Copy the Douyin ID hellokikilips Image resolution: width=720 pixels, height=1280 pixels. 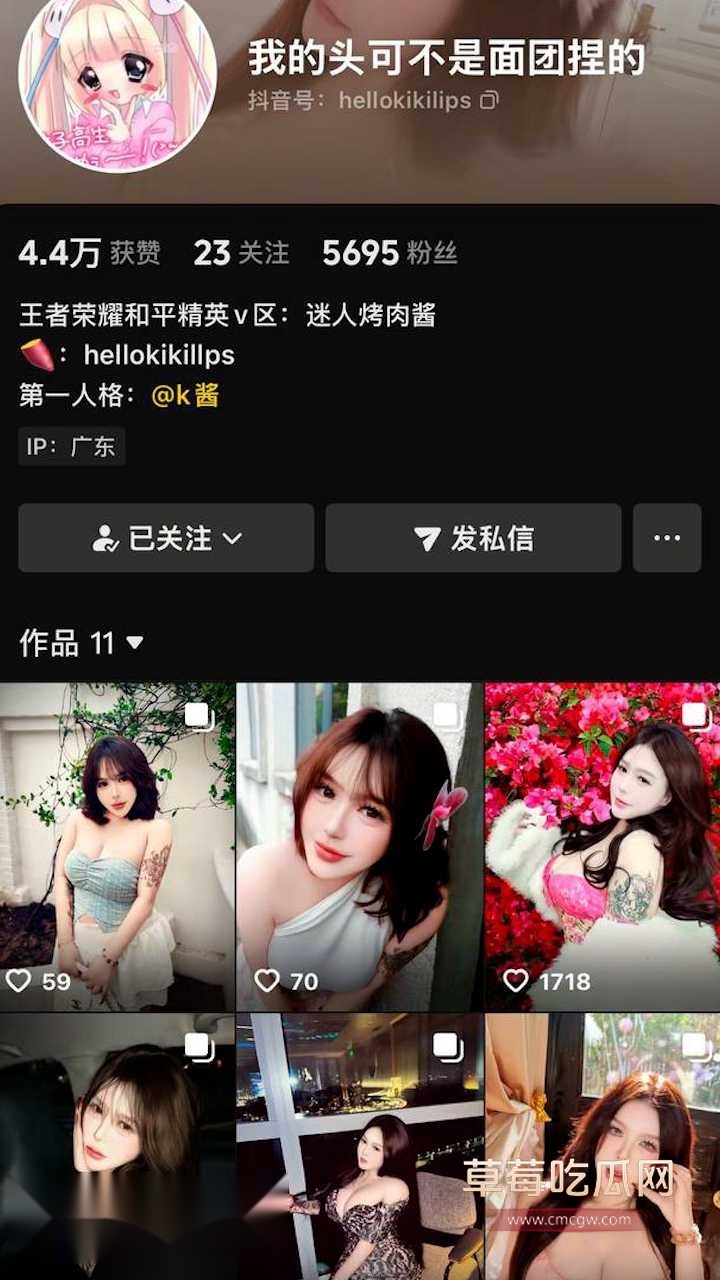[489, 100]
